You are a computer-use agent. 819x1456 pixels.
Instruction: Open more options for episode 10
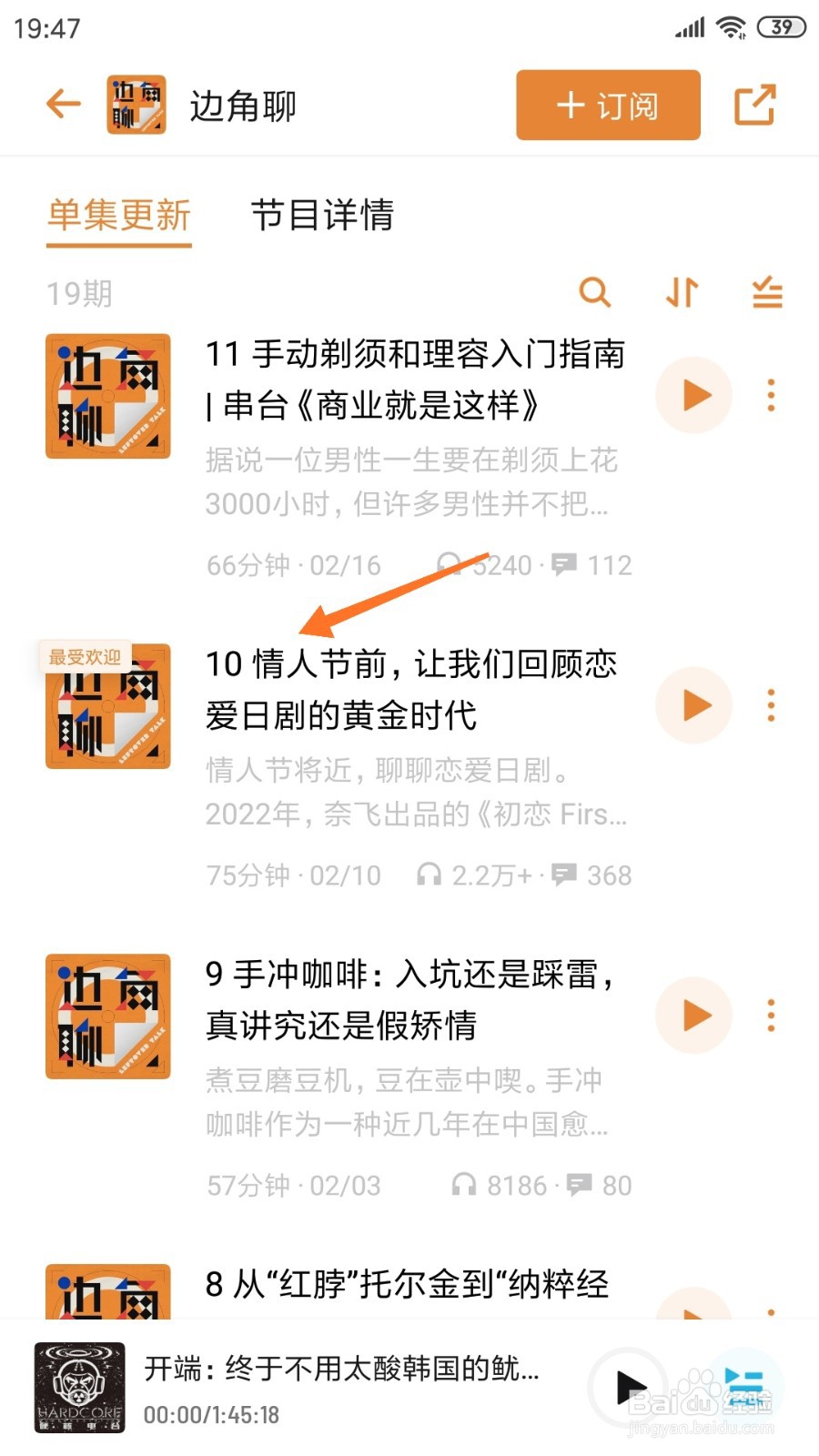771,705
